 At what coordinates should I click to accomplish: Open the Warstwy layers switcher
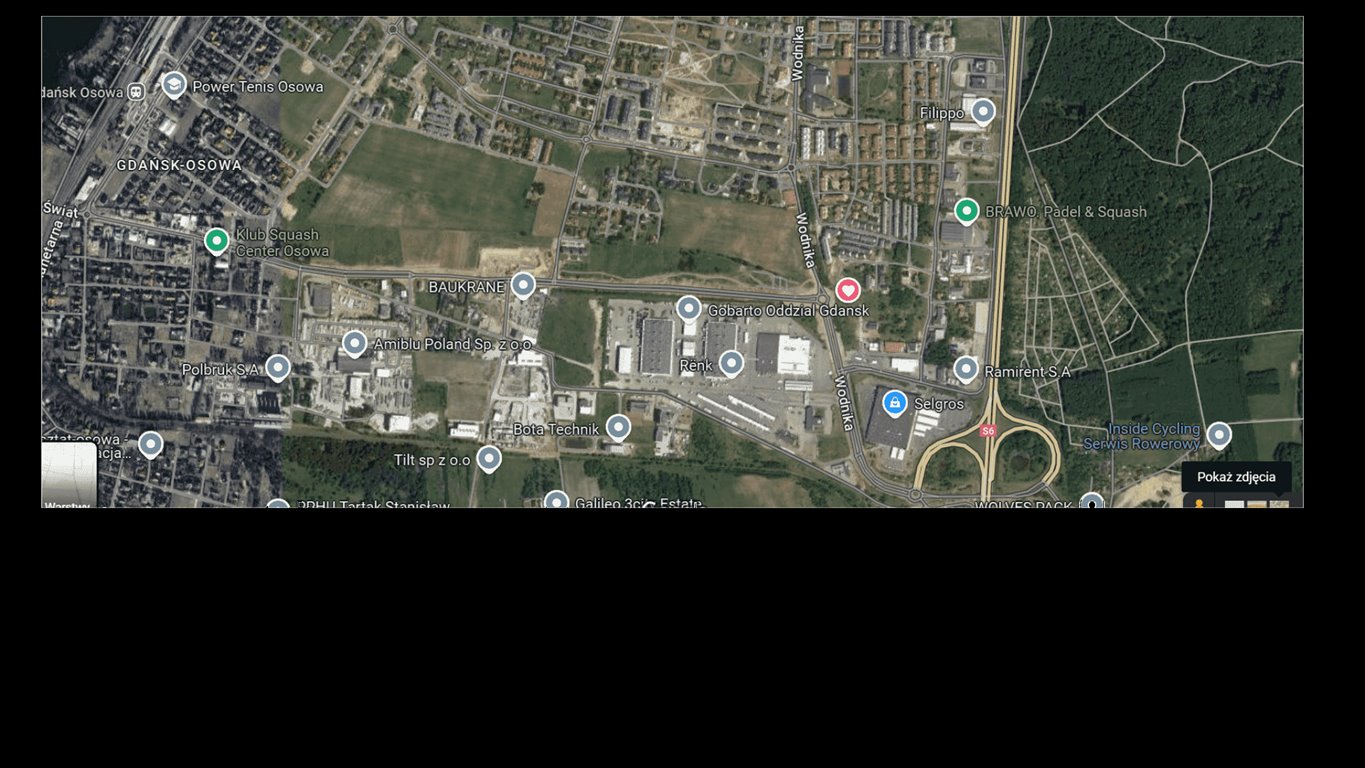pos(69,478)
